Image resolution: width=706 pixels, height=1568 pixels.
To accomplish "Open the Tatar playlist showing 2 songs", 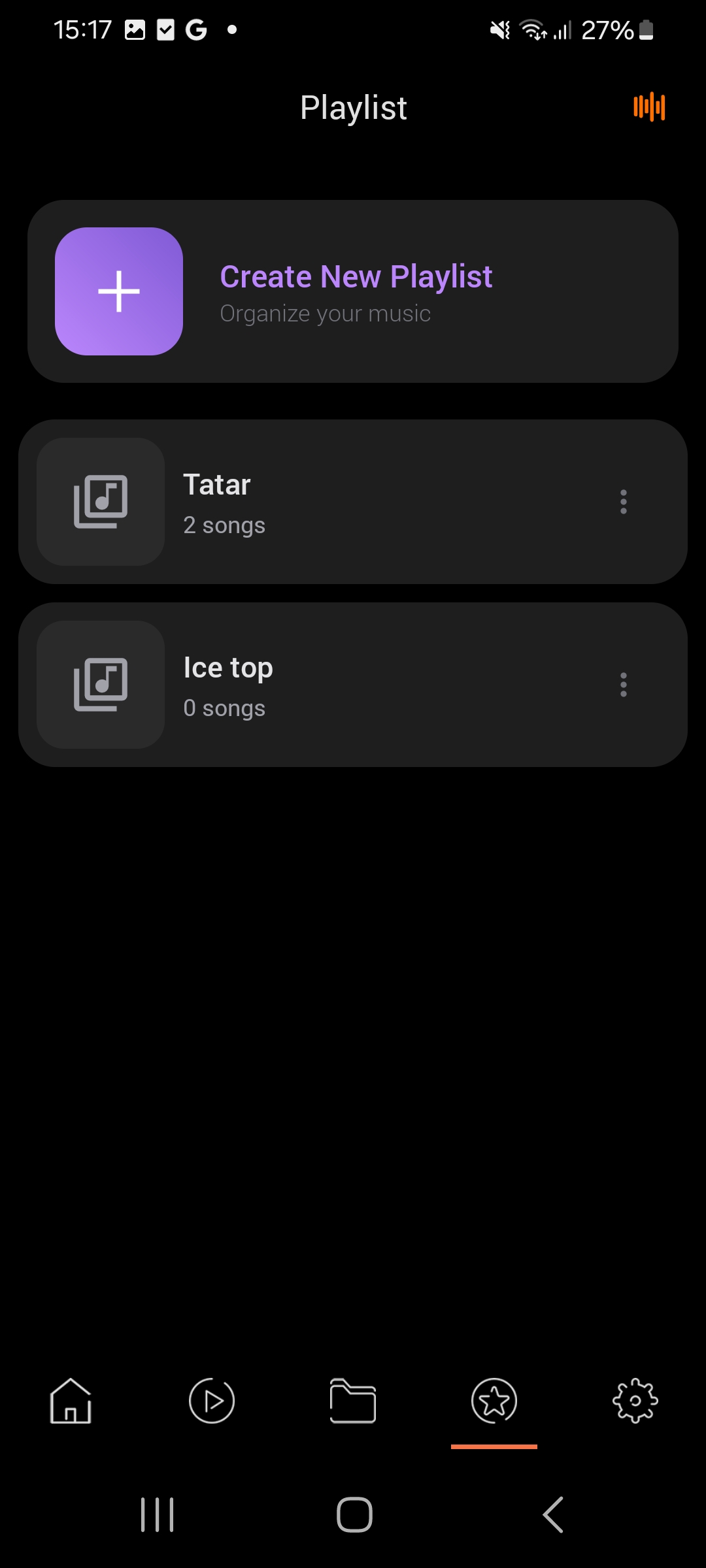I will [x=327, y=500].
